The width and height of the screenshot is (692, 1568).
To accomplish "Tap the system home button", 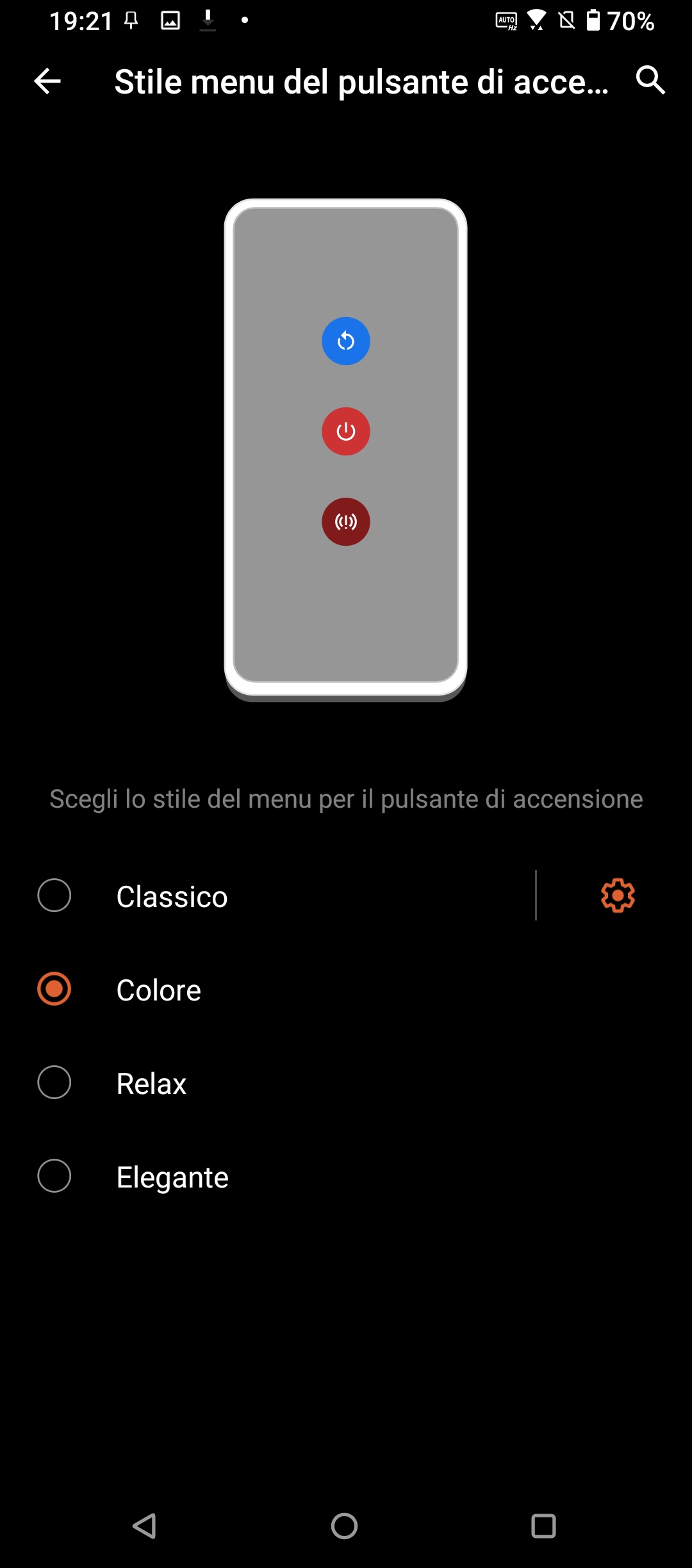I will point(345,1526).
